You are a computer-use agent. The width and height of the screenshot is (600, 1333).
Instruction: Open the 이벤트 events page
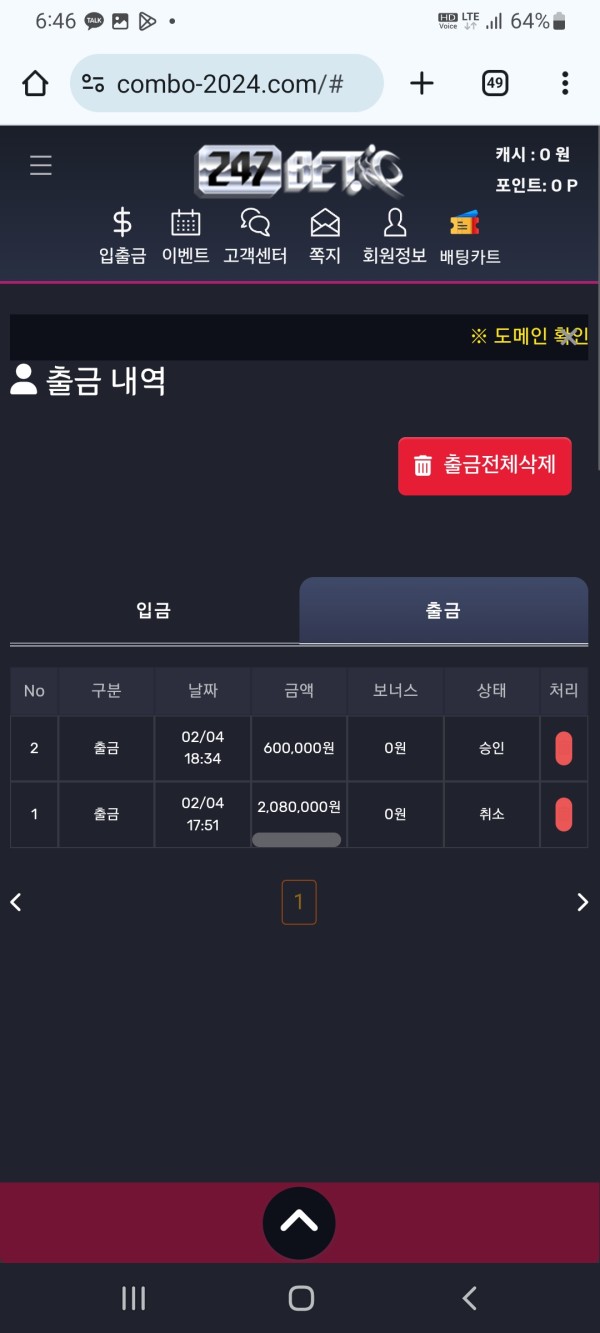point(185,237)
